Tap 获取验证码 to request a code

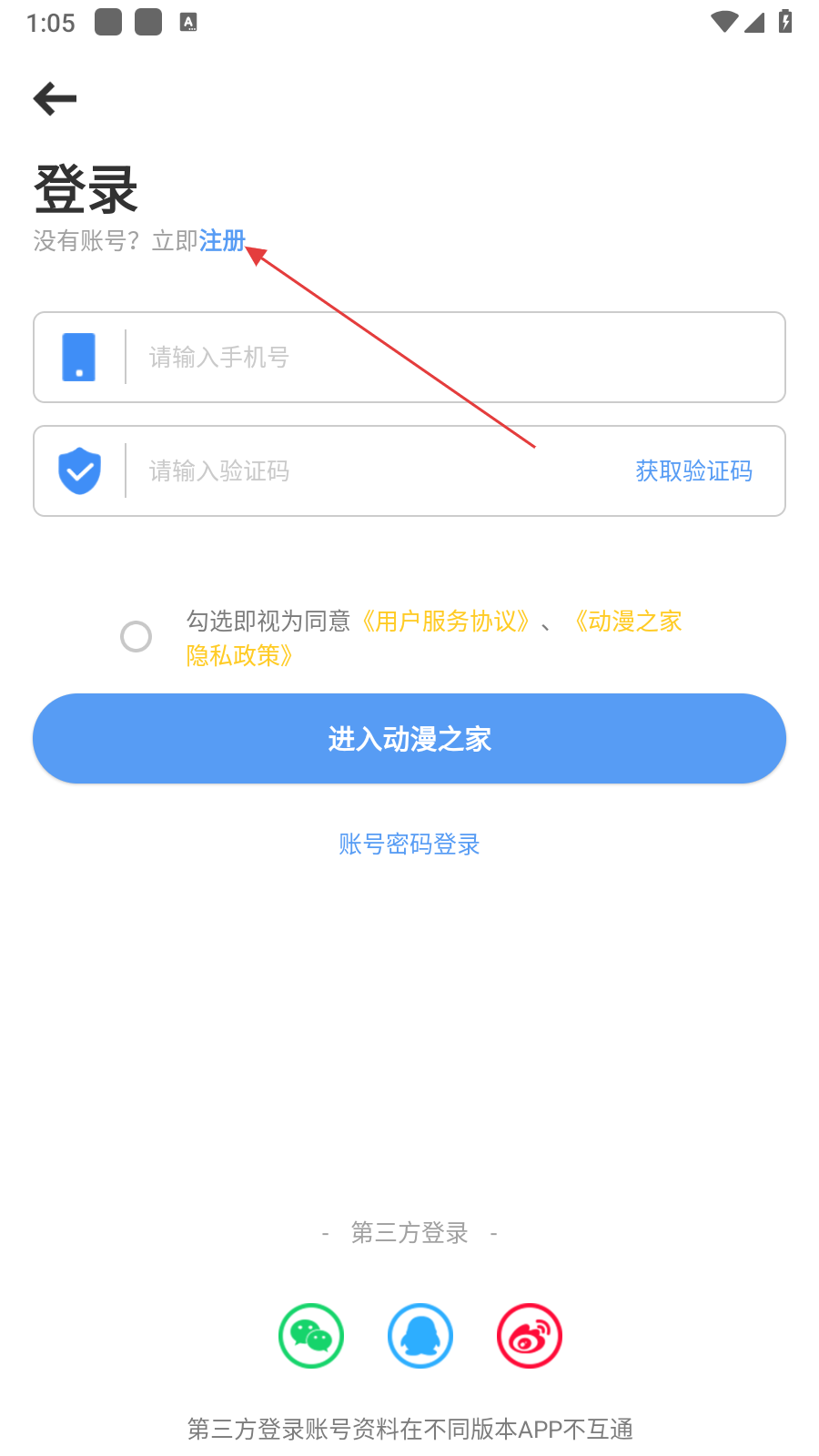[x=693, y=470]
